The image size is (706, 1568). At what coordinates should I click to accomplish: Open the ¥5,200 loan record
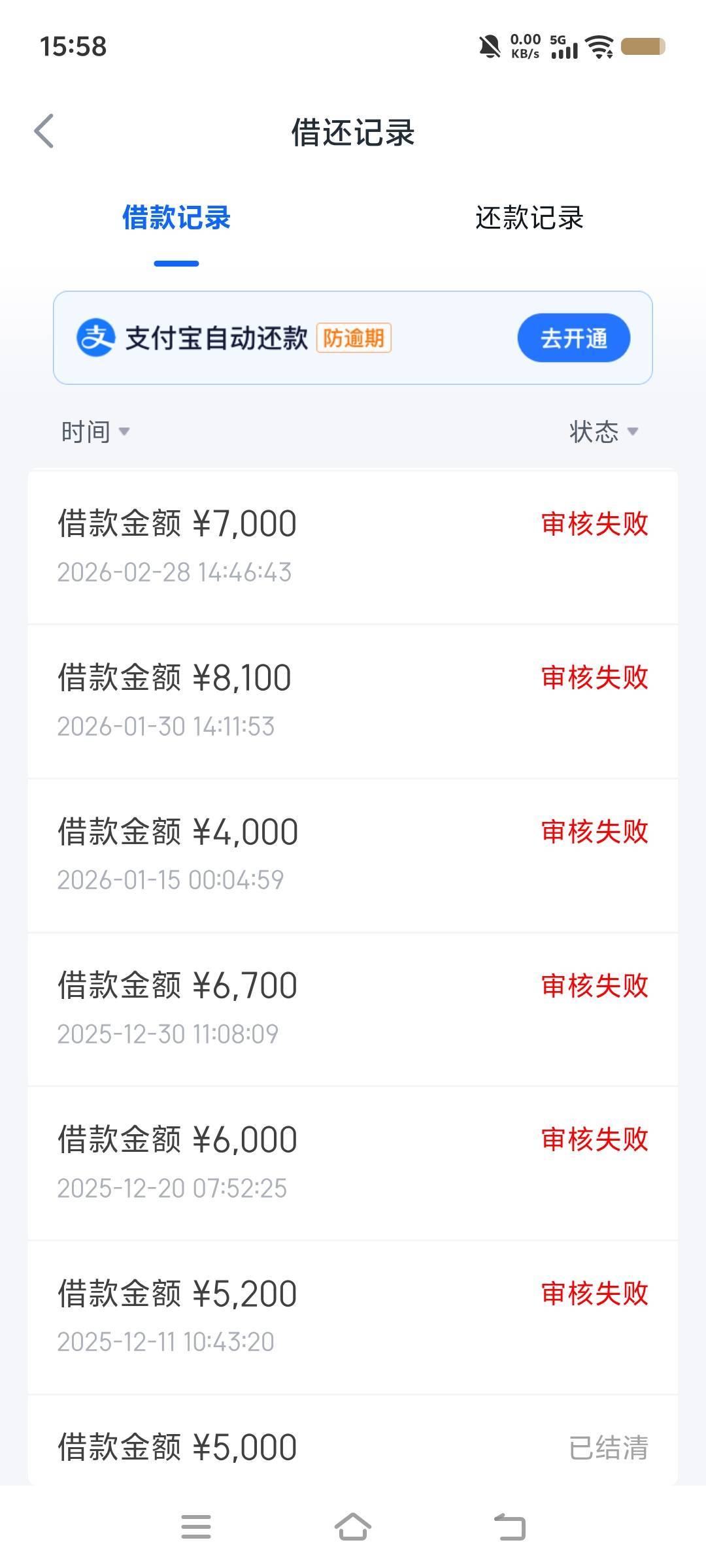[352, 1317]
